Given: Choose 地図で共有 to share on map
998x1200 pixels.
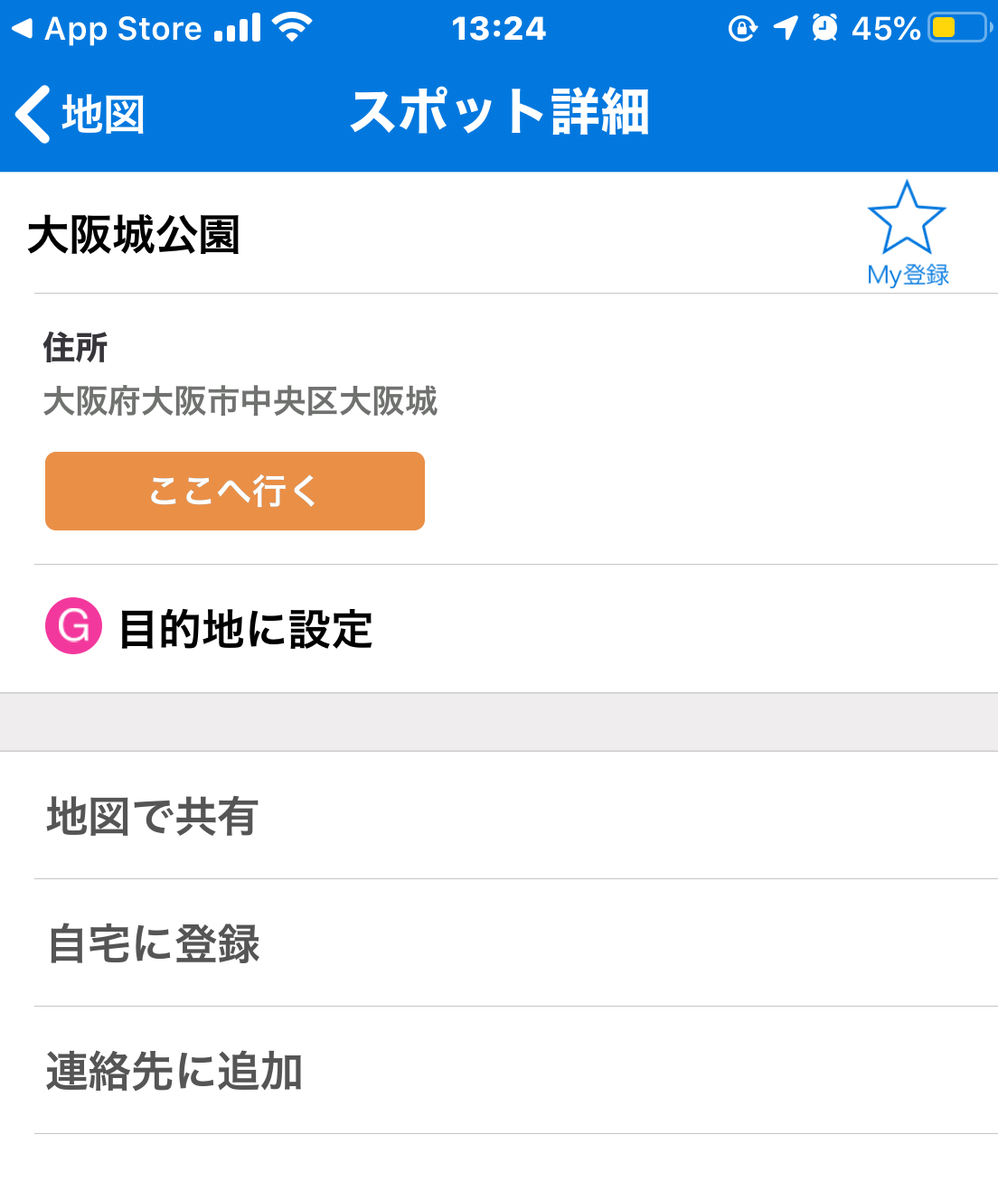Looking at the screenshot, I should tap(151, 816).
